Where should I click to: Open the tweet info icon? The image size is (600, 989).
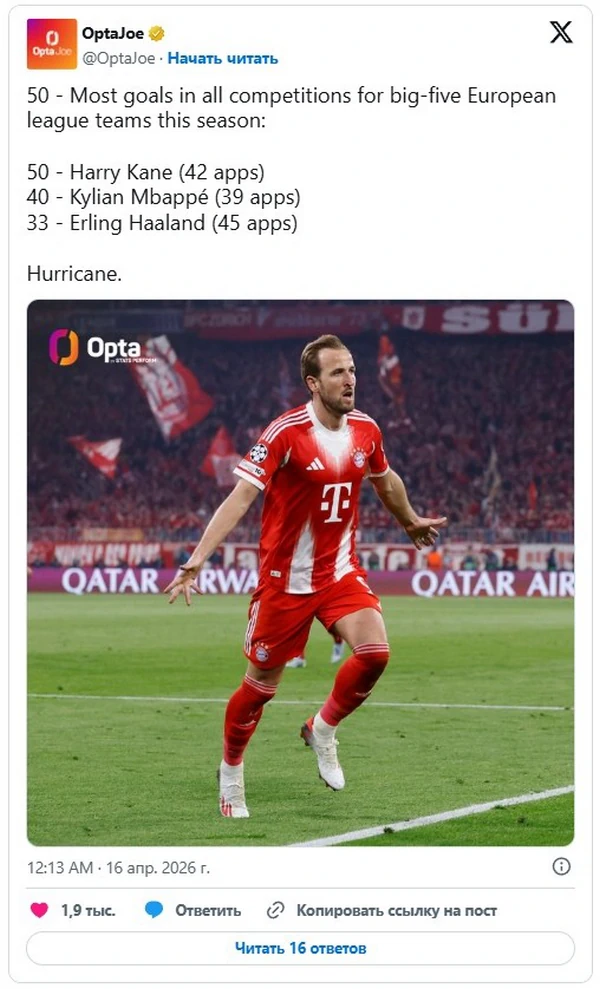[562, 866]
